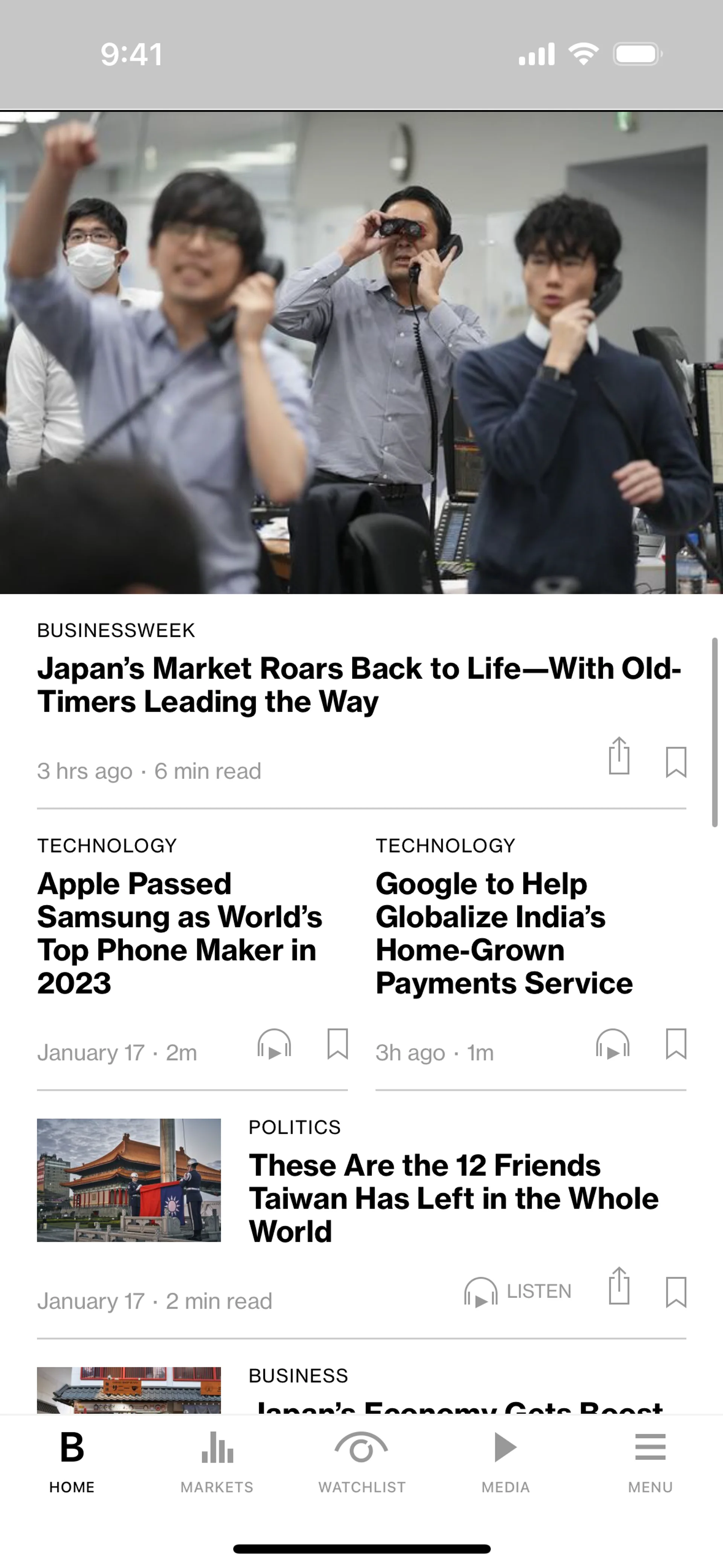Bookmark the Japan's Market Roars Back article

click(x=676, y=761)
